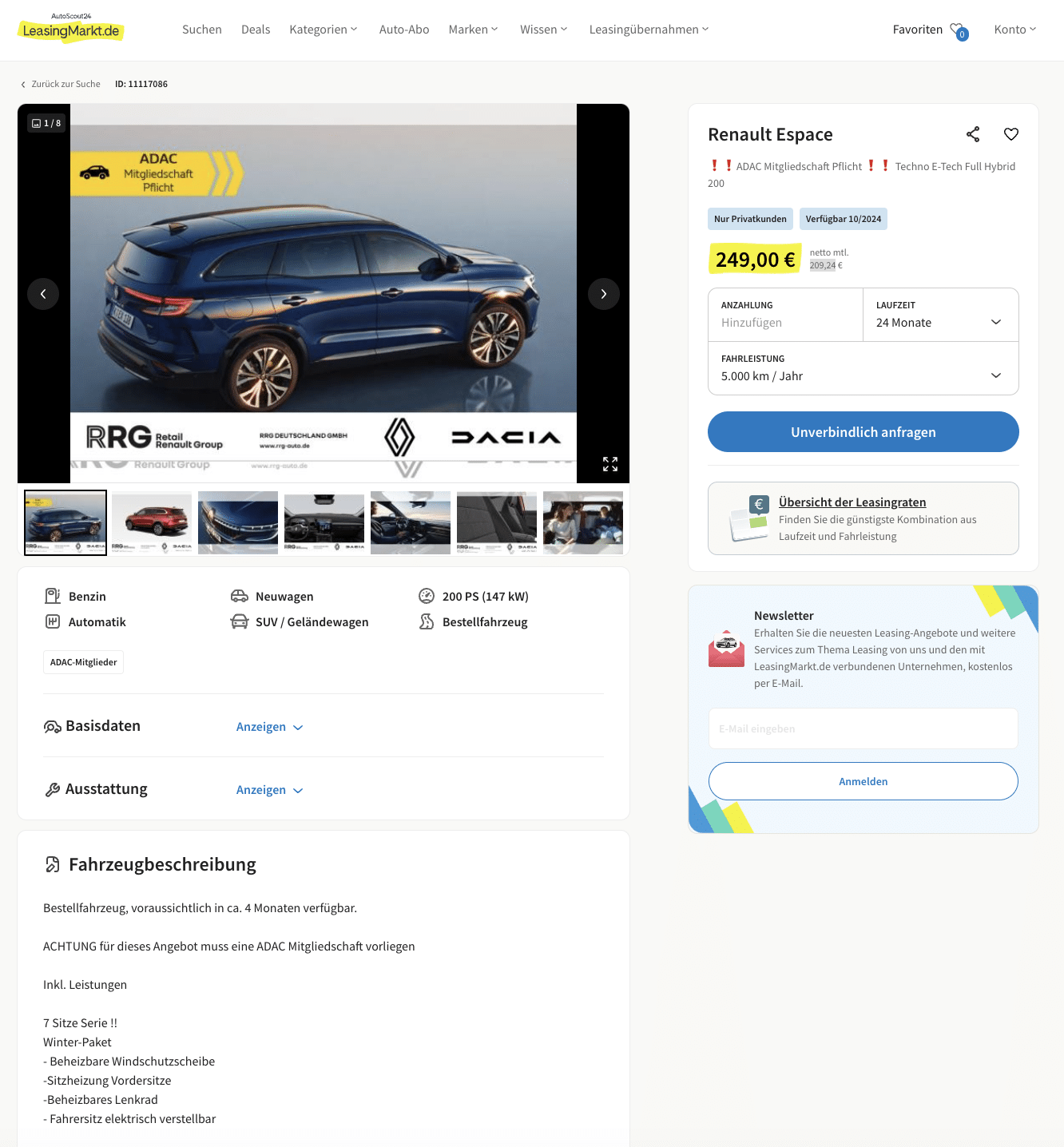Screen dimensions: 1064x1147
Task: Select the red car thumbnail
Action: [x=152, y=522]
